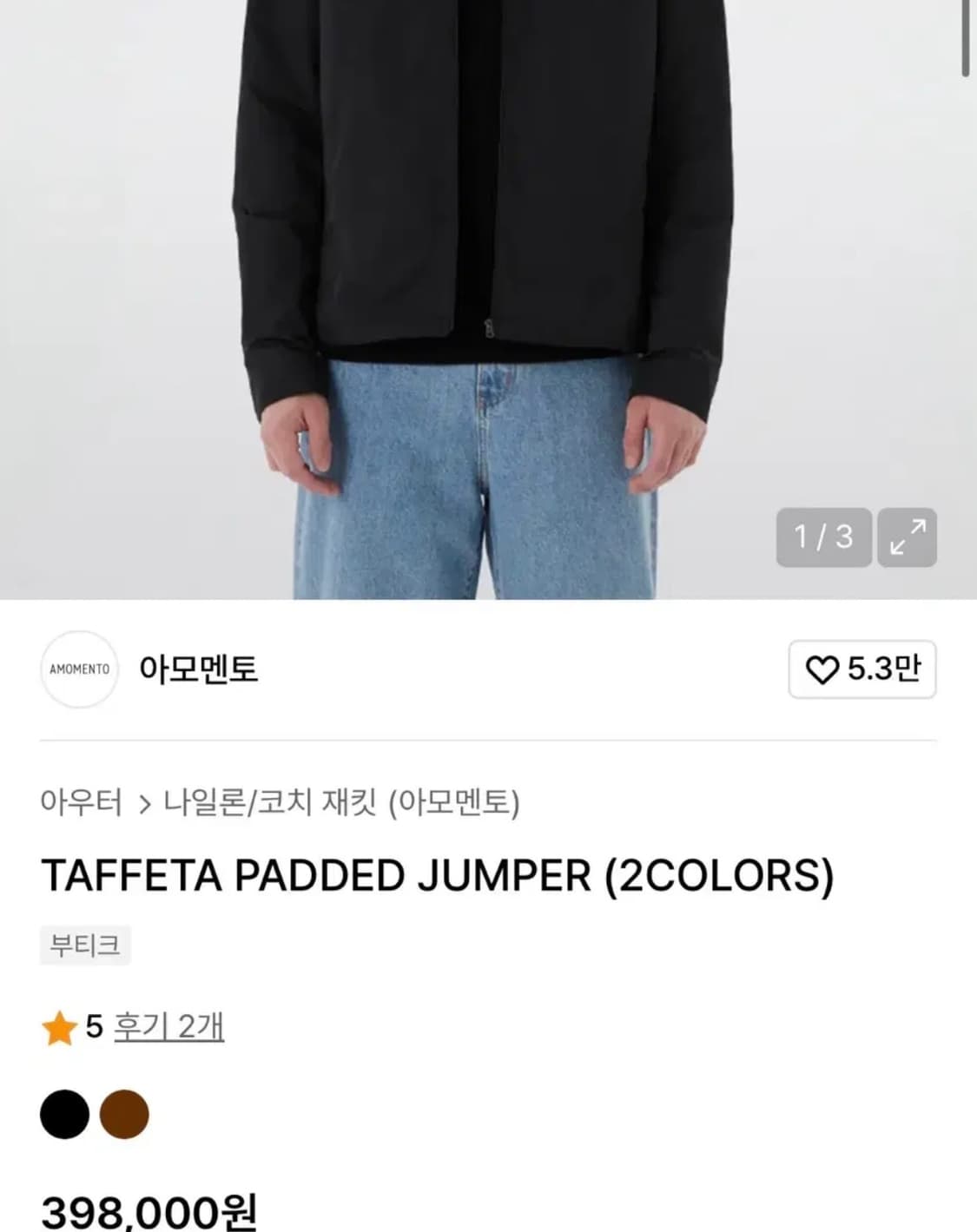Click the heart and count area for wishlist
The image size is (977, 1232).
pyautogui.click(x=860, y=670)
